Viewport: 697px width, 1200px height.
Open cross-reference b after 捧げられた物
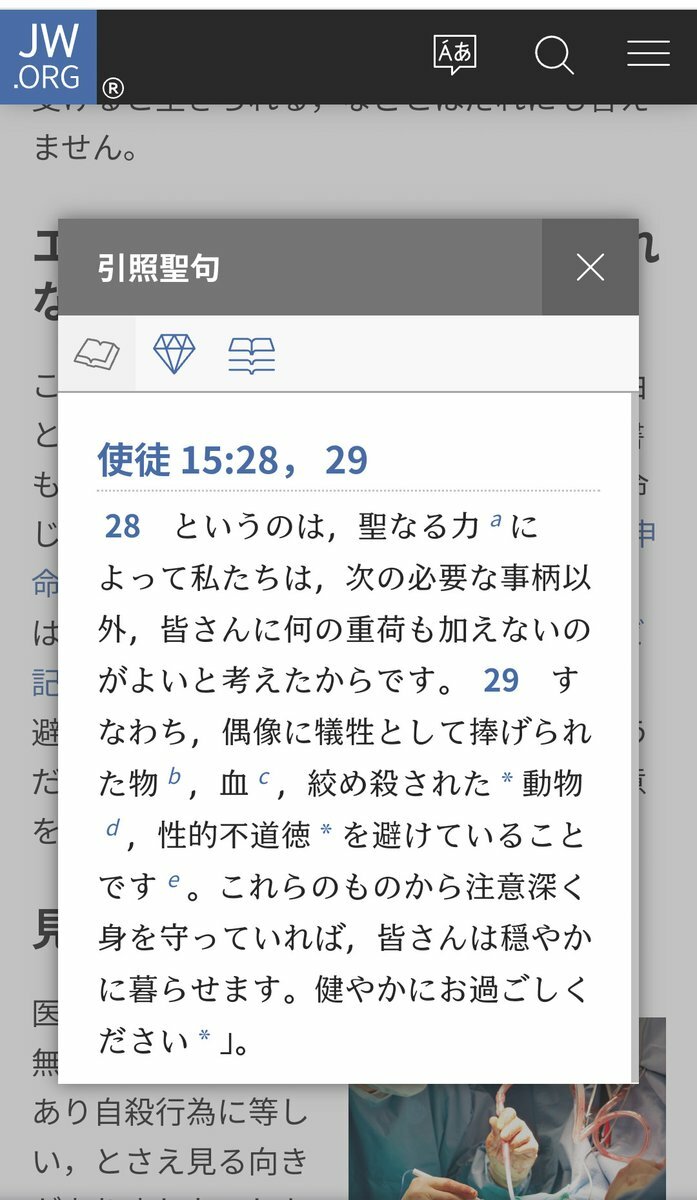pyautogui.click(x=174, y=777)
